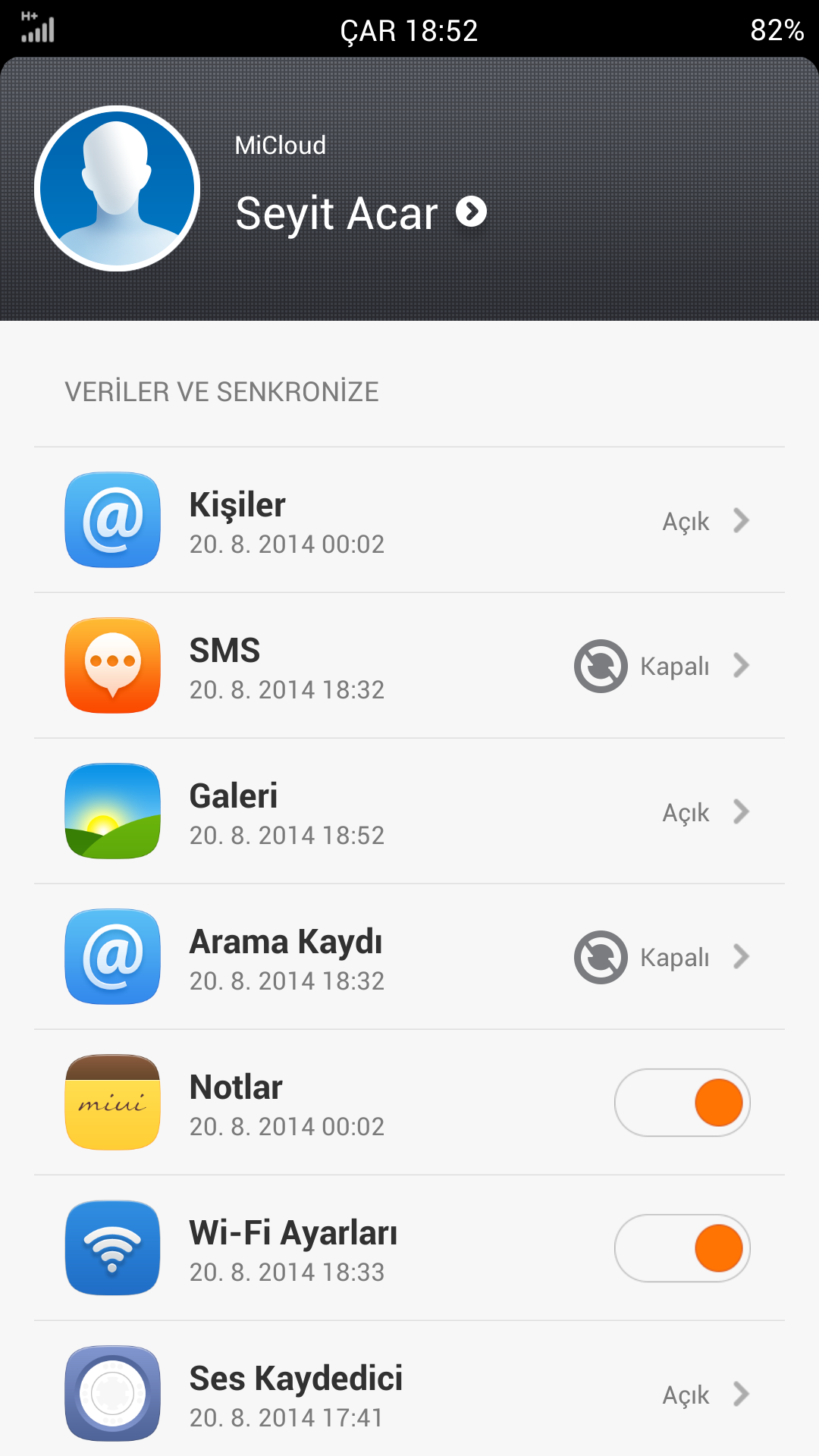
Task: Open SMS sync settings
Action: point(409,667)
